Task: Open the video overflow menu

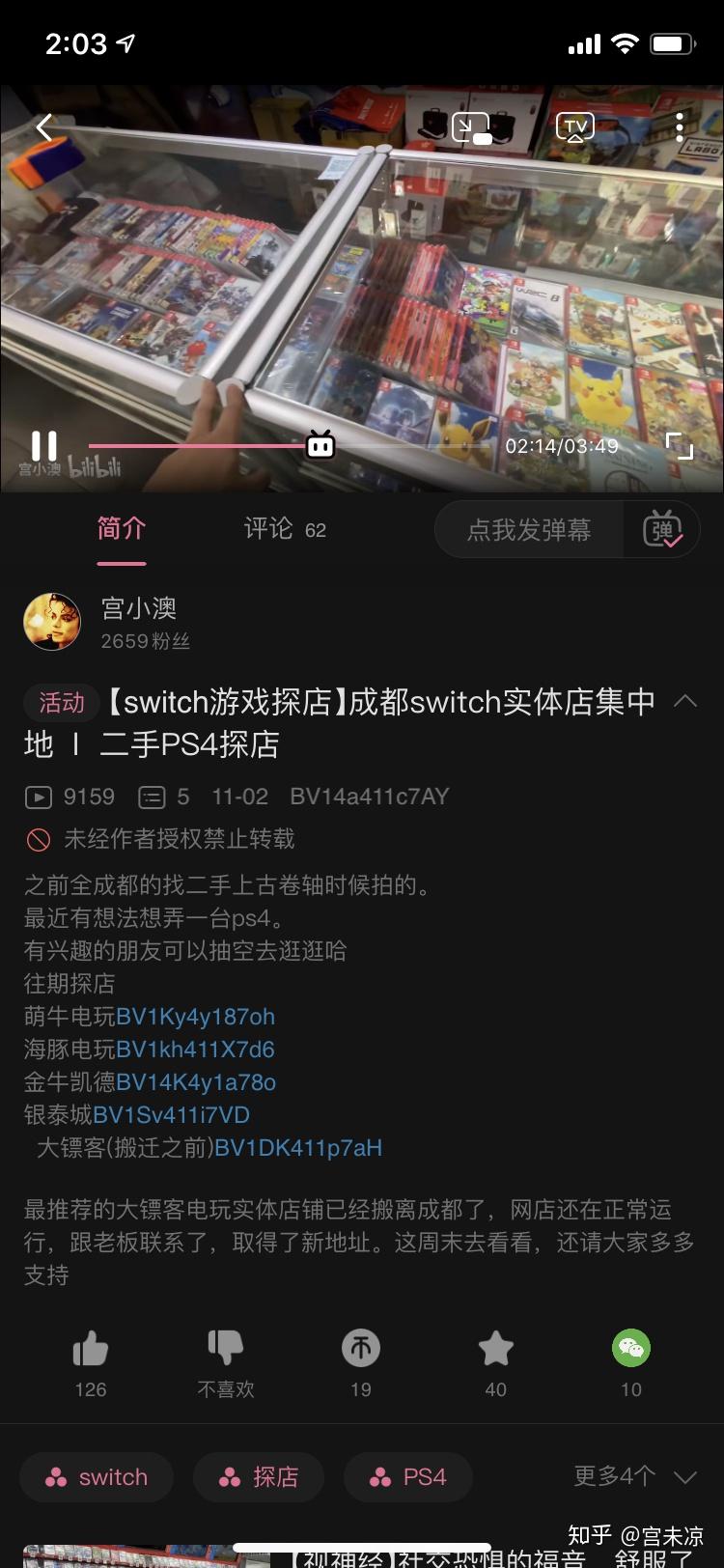Action: (680, 127)
